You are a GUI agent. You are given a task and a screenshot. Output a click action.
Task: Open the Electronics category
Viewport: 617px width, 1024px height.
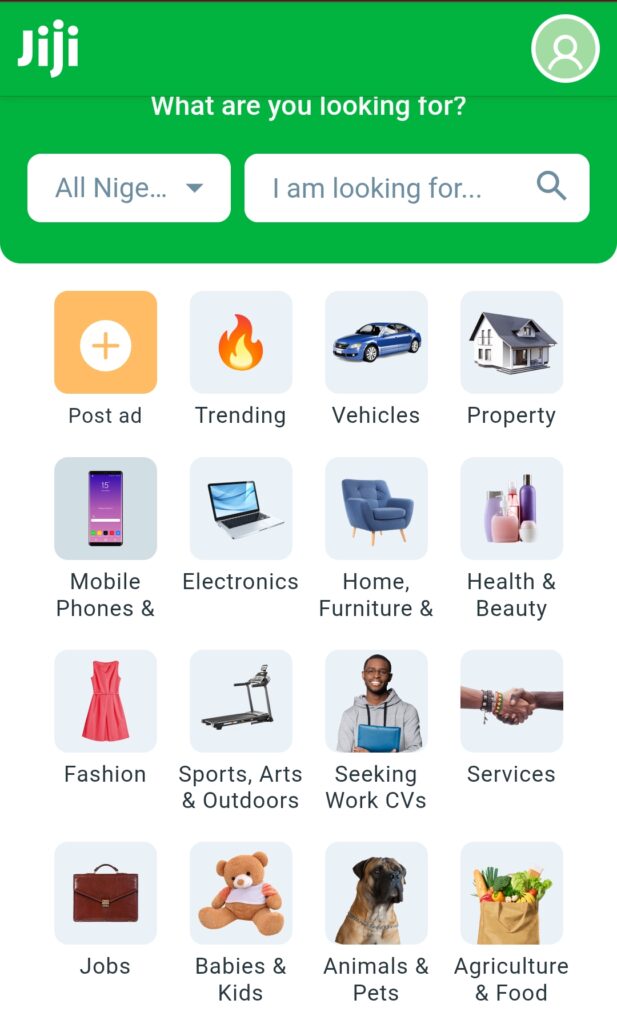tap(241, 509)
